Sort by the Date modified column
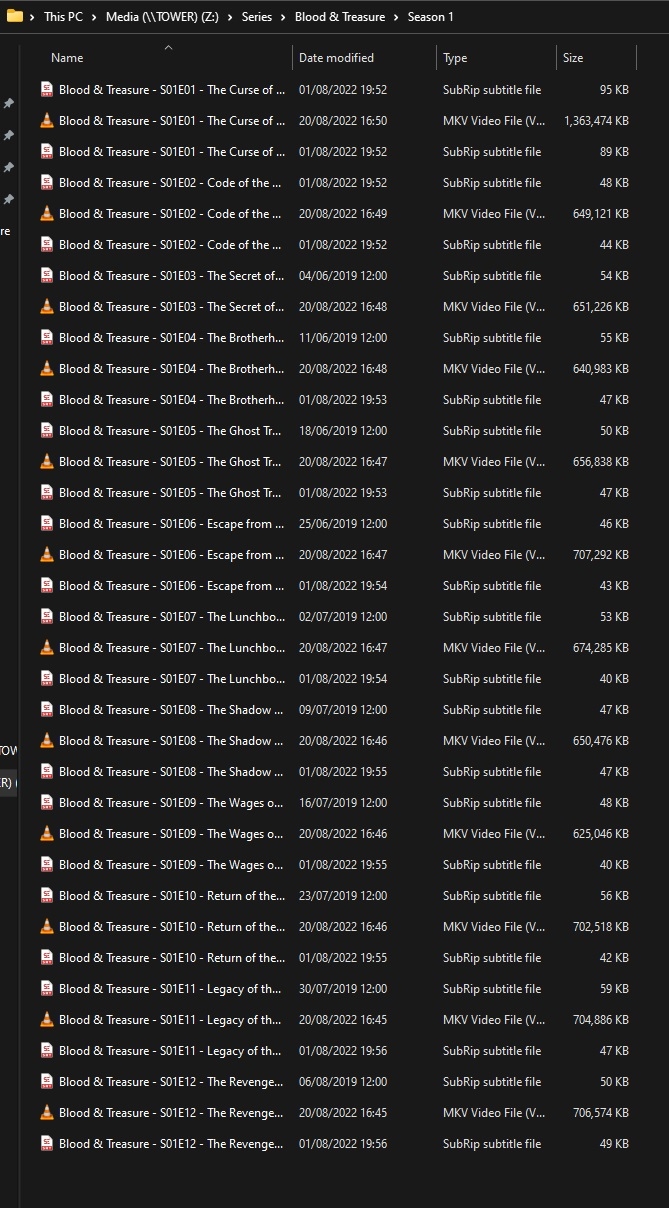The height and width of the screenshot is (1208, 669). point(336,58)
